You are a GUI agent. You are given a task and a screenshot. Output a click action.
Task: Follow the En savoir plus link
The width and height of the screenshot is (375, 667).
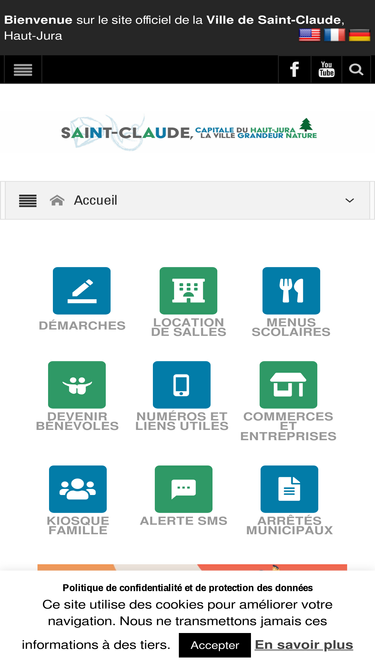pos(304,645)
